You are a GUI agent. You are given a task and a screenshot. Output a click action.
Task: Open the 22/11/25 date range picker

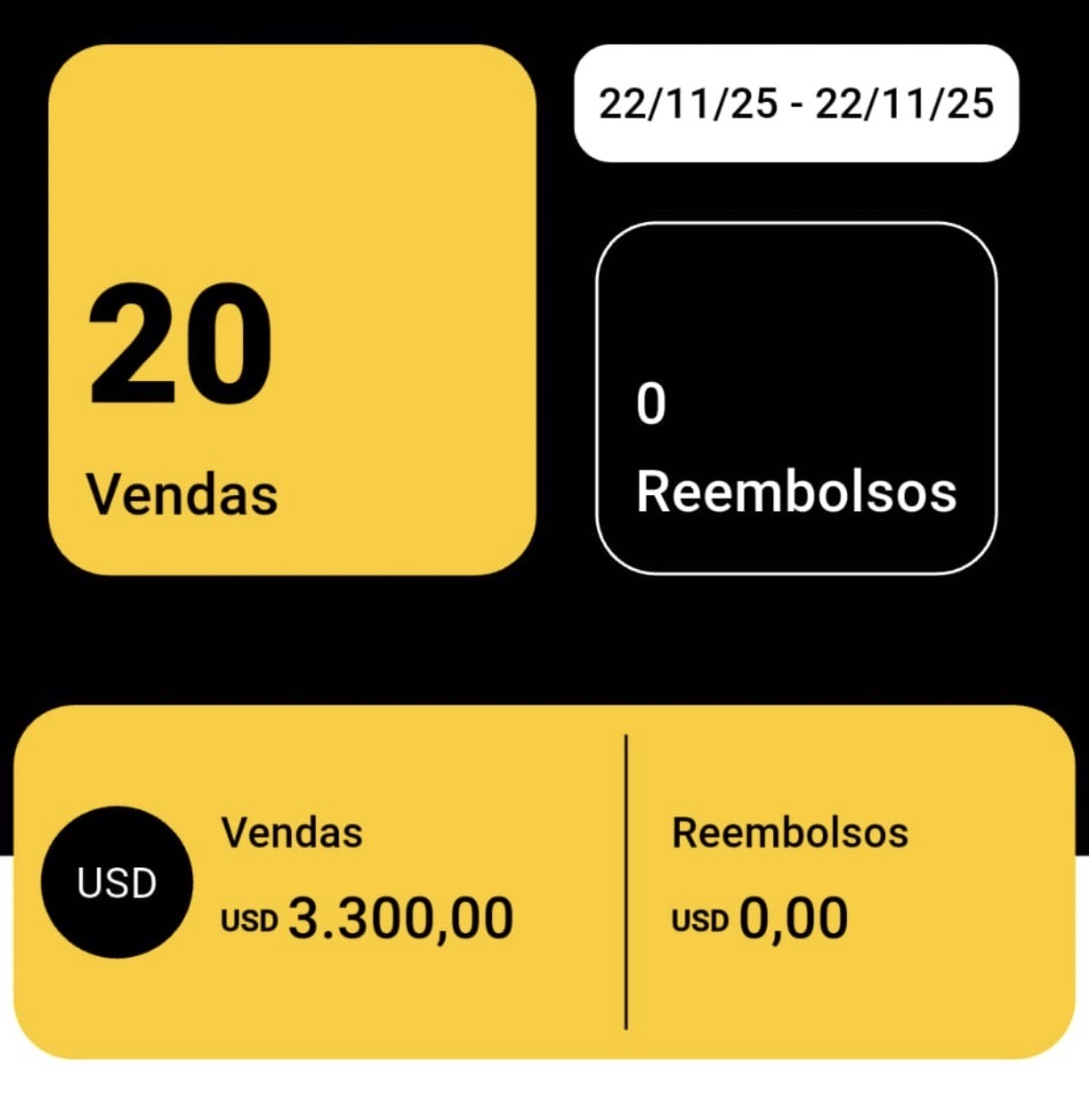click(796, 103)
